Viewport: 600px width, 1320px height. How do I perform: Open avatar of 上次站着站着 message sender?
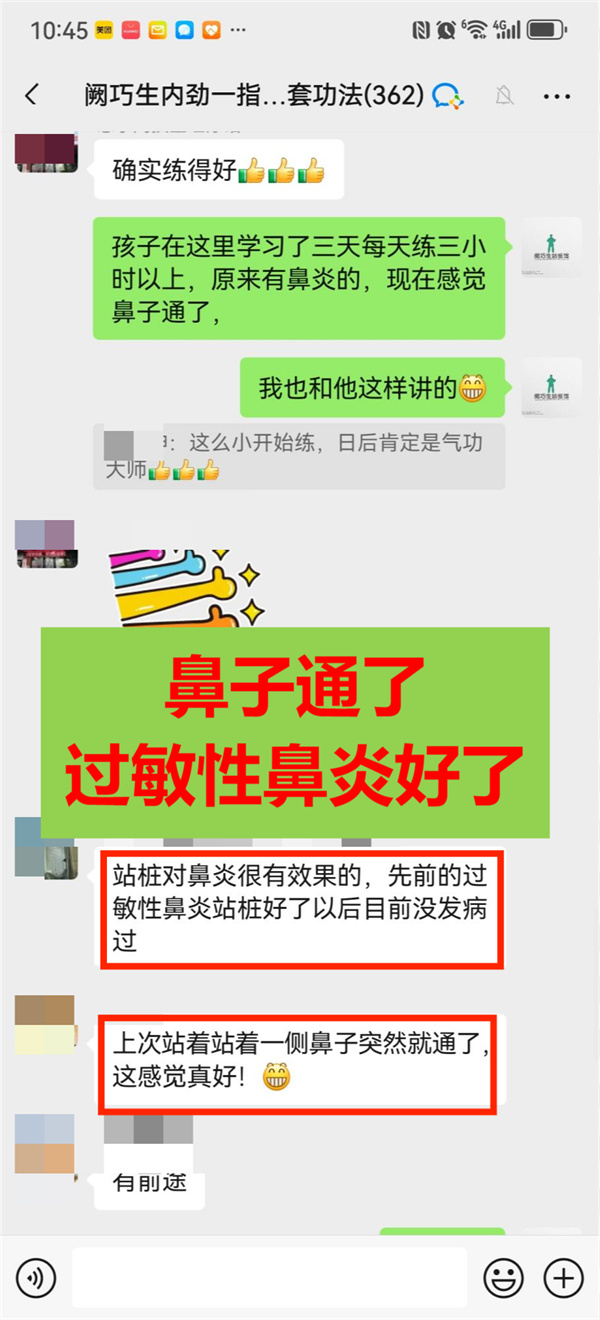pos(45,1025)
